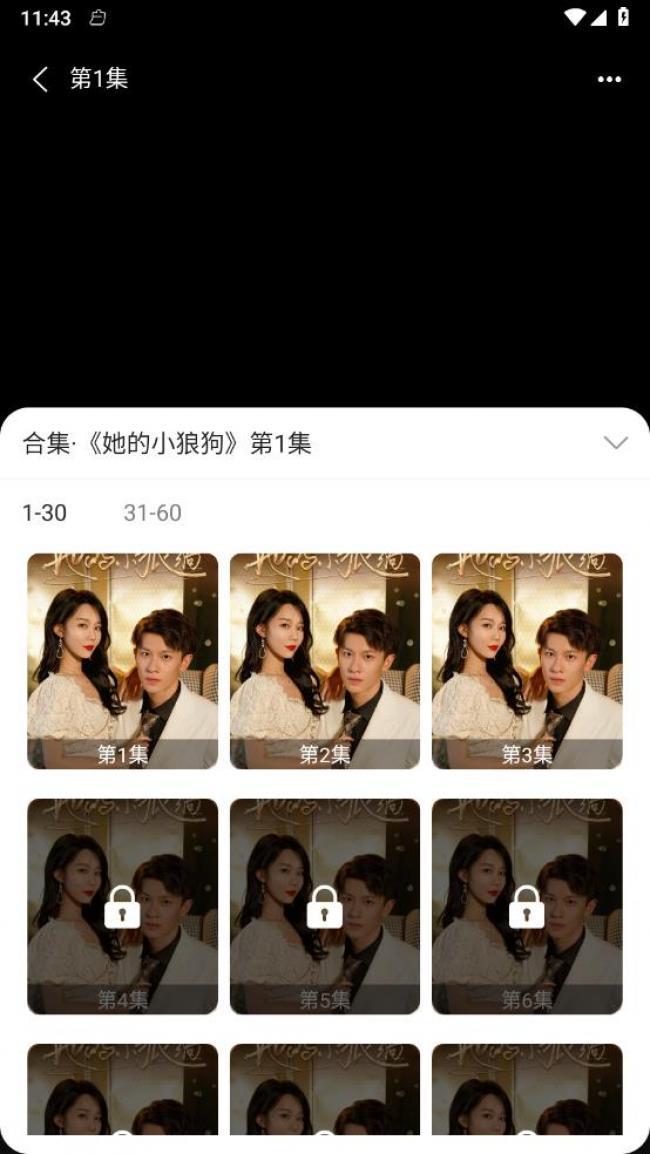
Task: Collapse the episode list panel
Action: 616,443
